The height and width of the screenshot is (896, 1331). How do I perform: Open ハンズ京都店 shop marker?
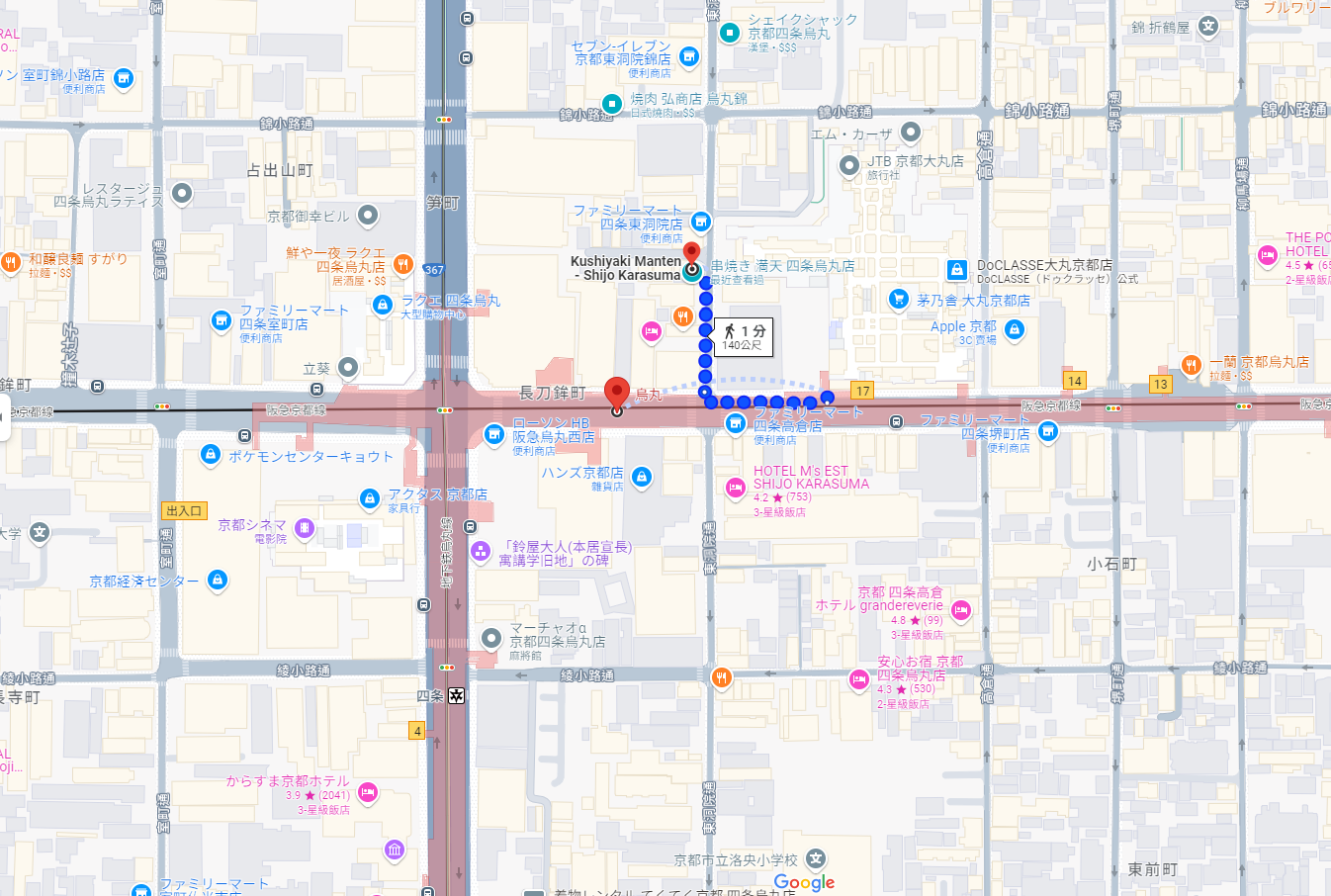pos(641,478)
